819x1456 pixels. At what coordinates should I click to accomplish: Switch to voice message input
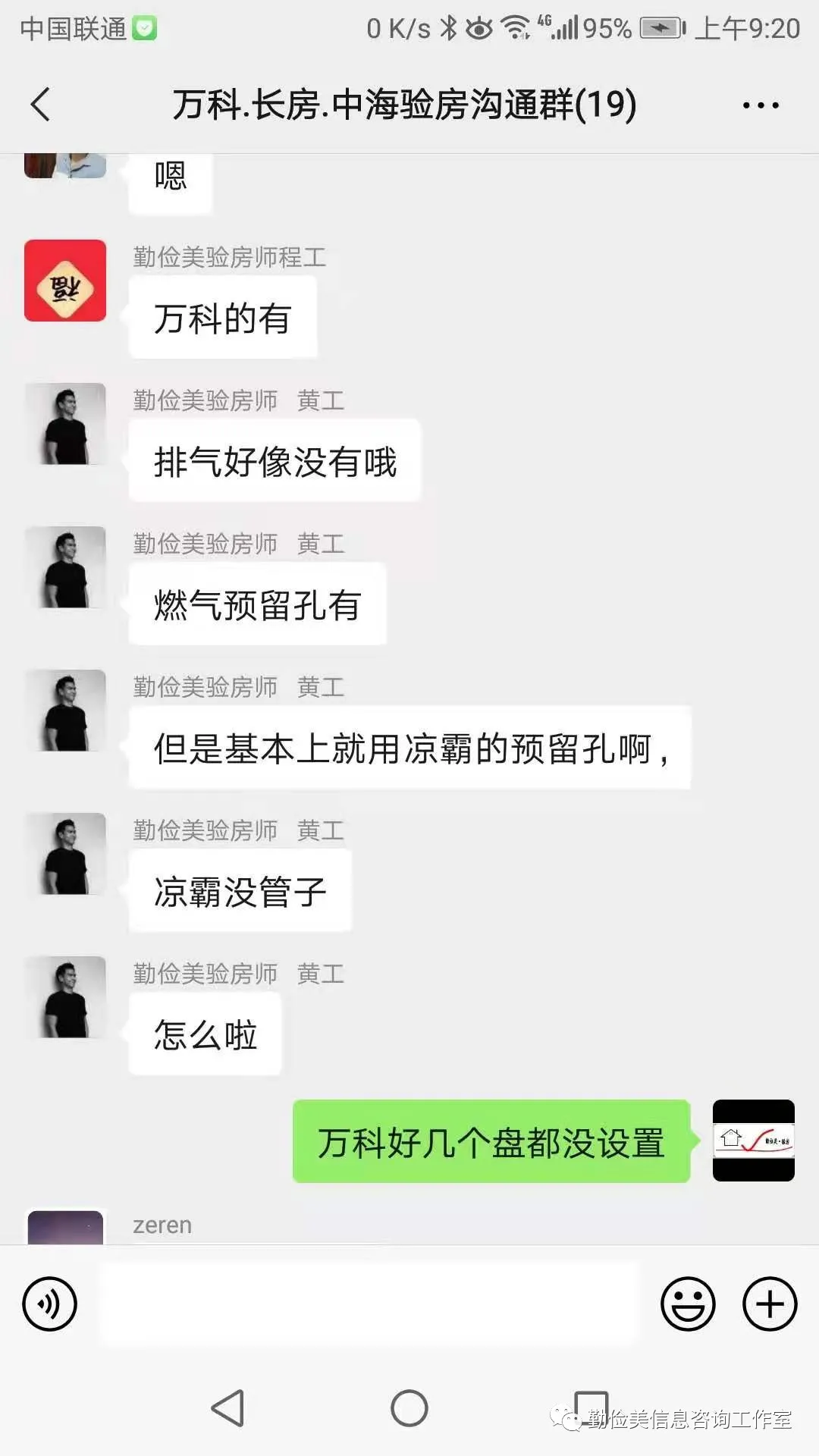(50, 1304)
